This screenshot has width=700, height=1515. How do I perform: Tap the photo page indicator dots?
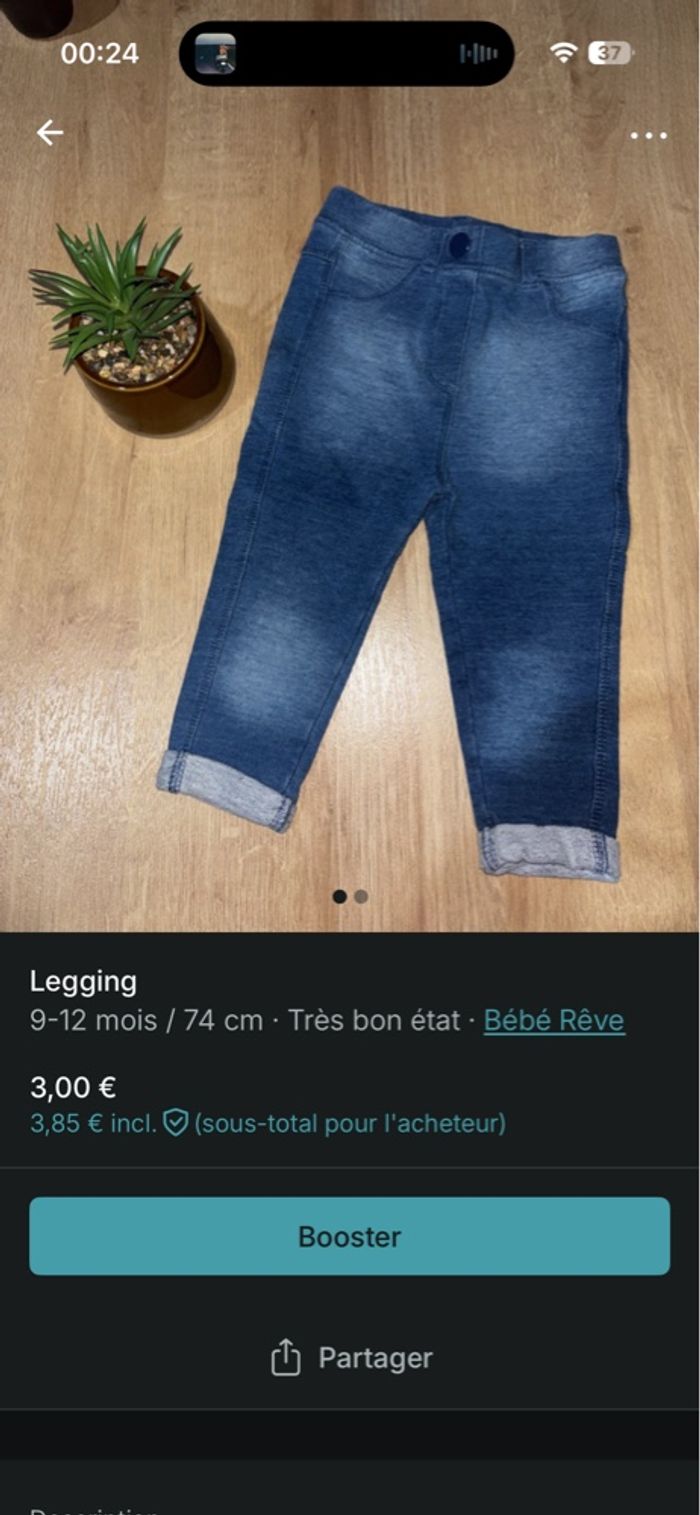[350, 897]
